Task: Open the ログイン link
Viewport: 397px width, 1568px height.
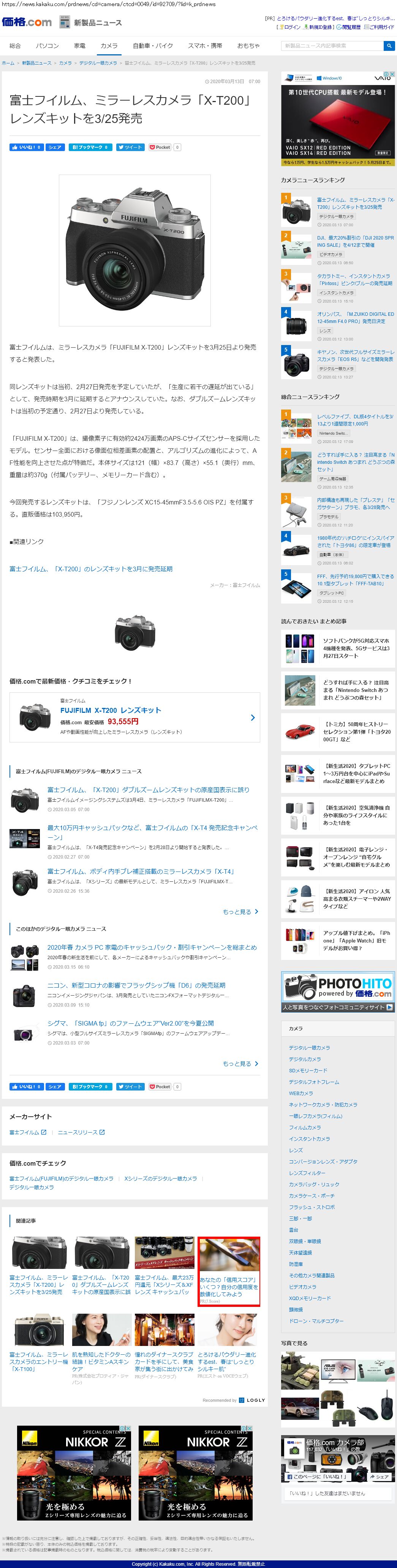Action: [x=290, y=27]
